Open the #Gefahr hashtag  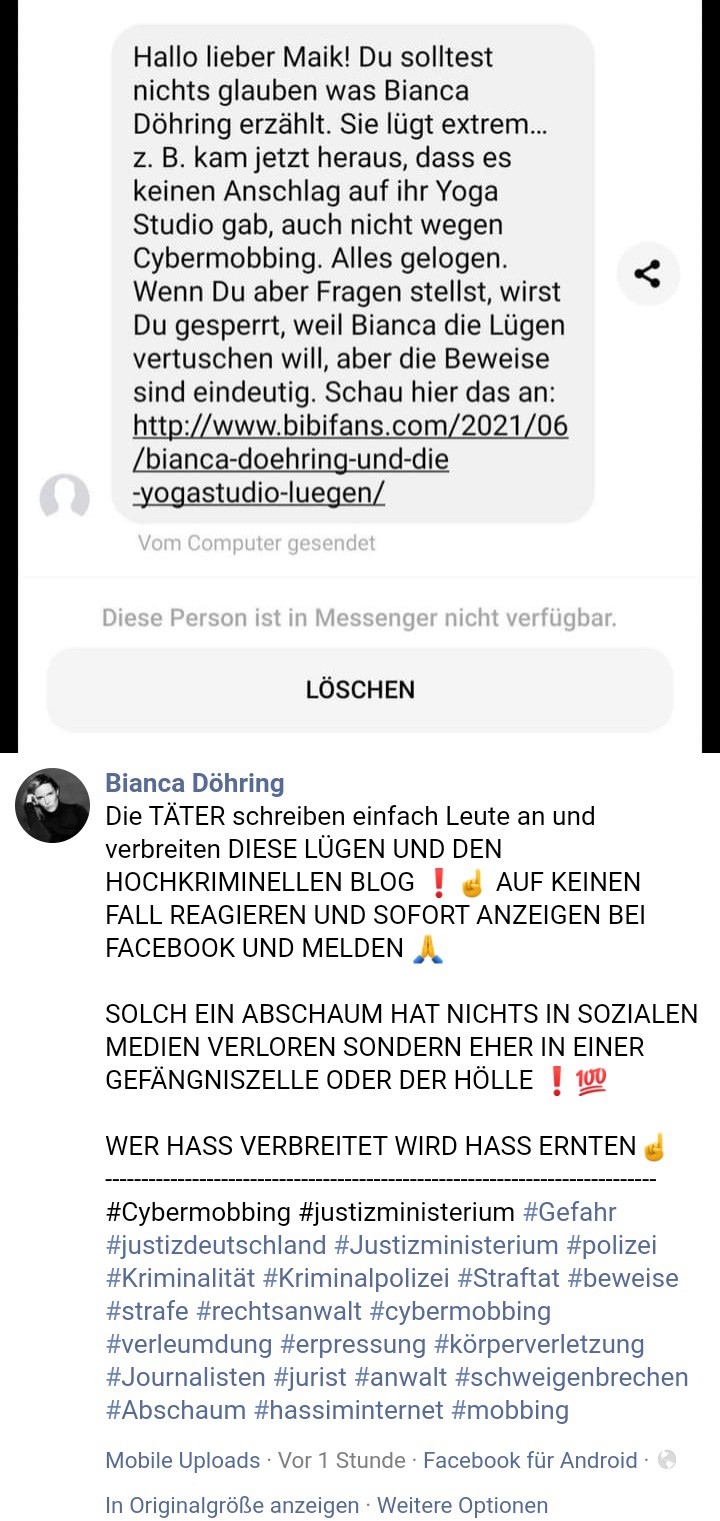570,1212
